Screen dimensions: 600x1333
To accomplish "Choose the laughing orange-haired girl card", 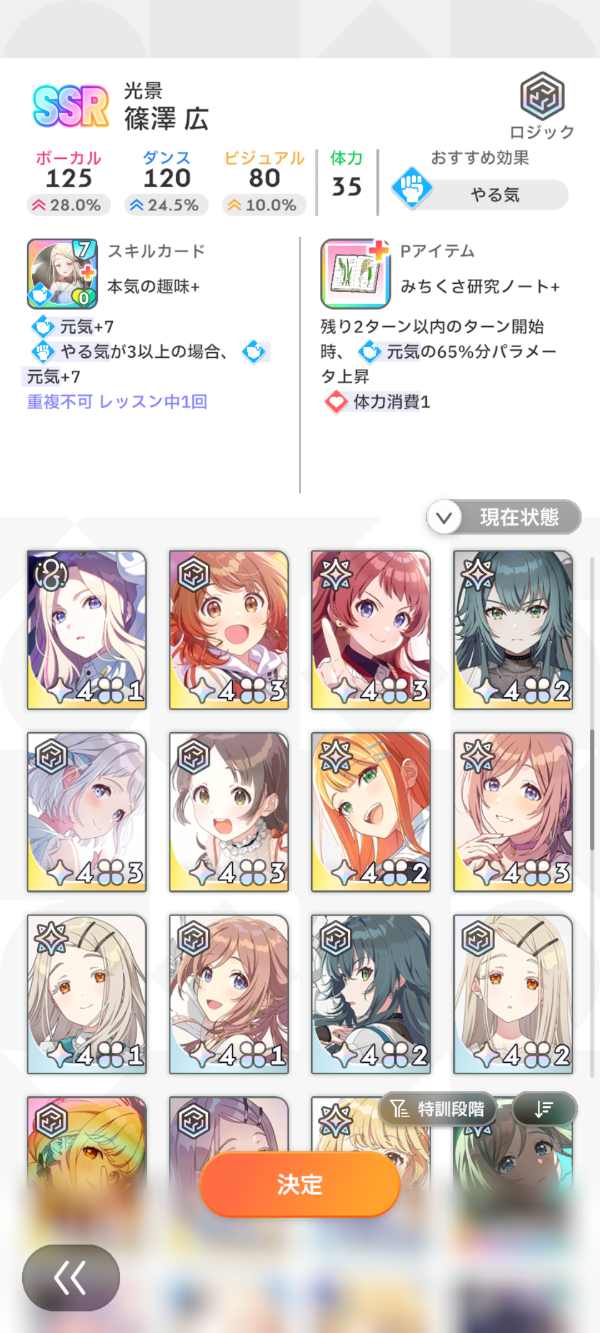I will pyautogui.click(x=229, y=629).
